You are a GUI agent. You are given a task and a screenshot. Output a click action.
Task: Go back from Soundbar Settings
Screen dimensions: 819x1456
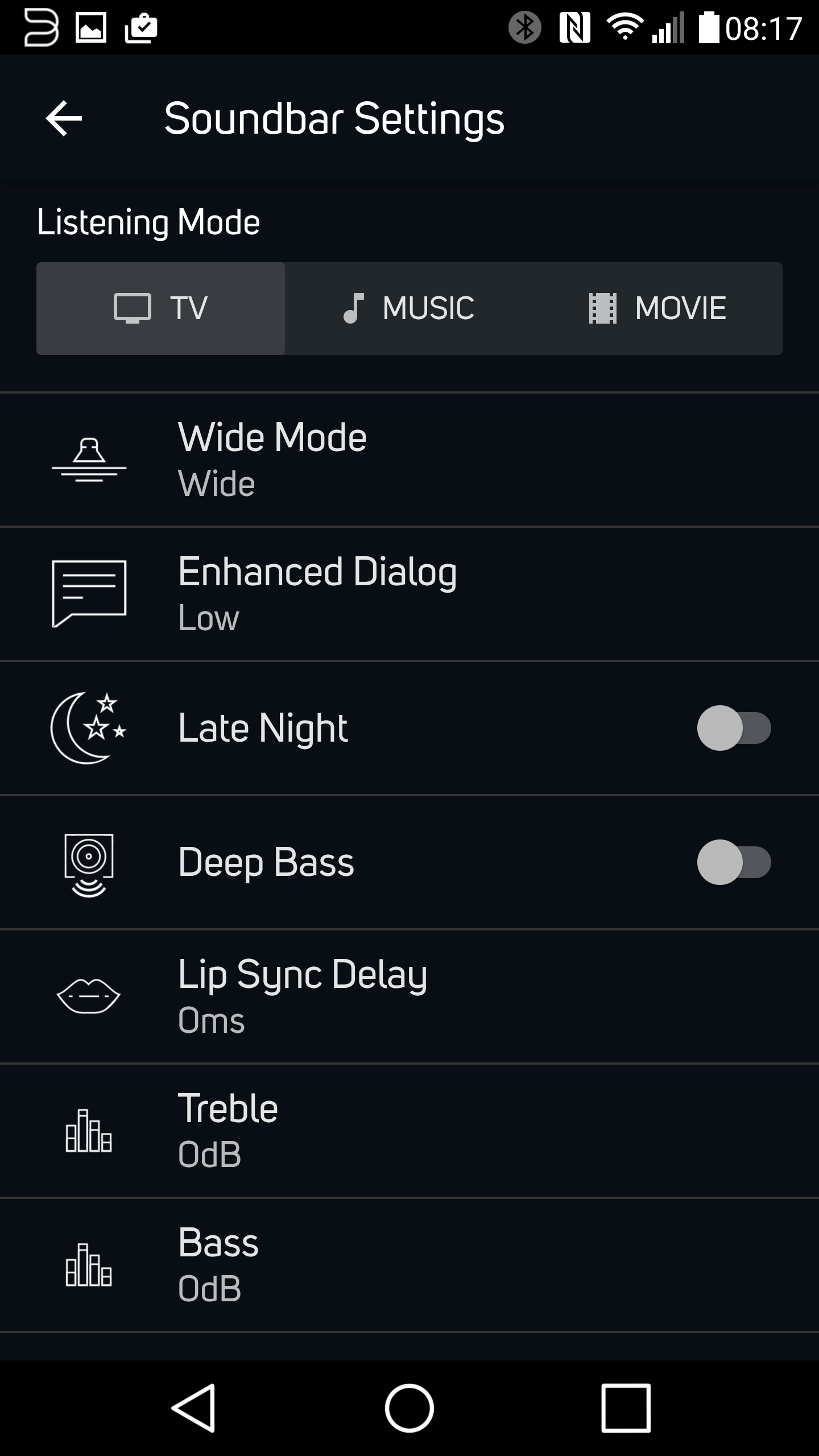point(64,118)
